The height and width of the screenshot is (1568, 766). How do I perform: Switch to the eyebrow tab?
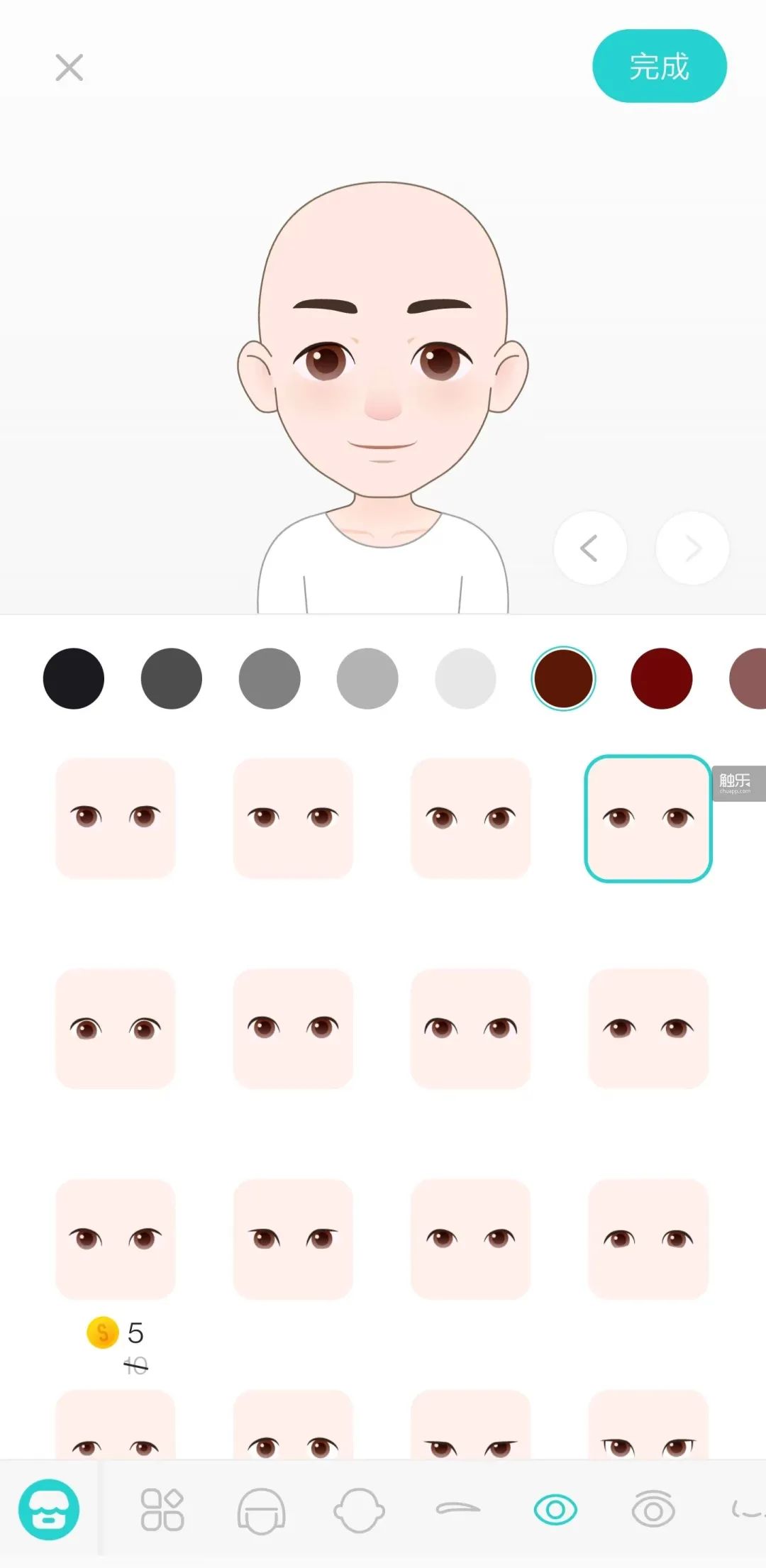pos(457,1509)
